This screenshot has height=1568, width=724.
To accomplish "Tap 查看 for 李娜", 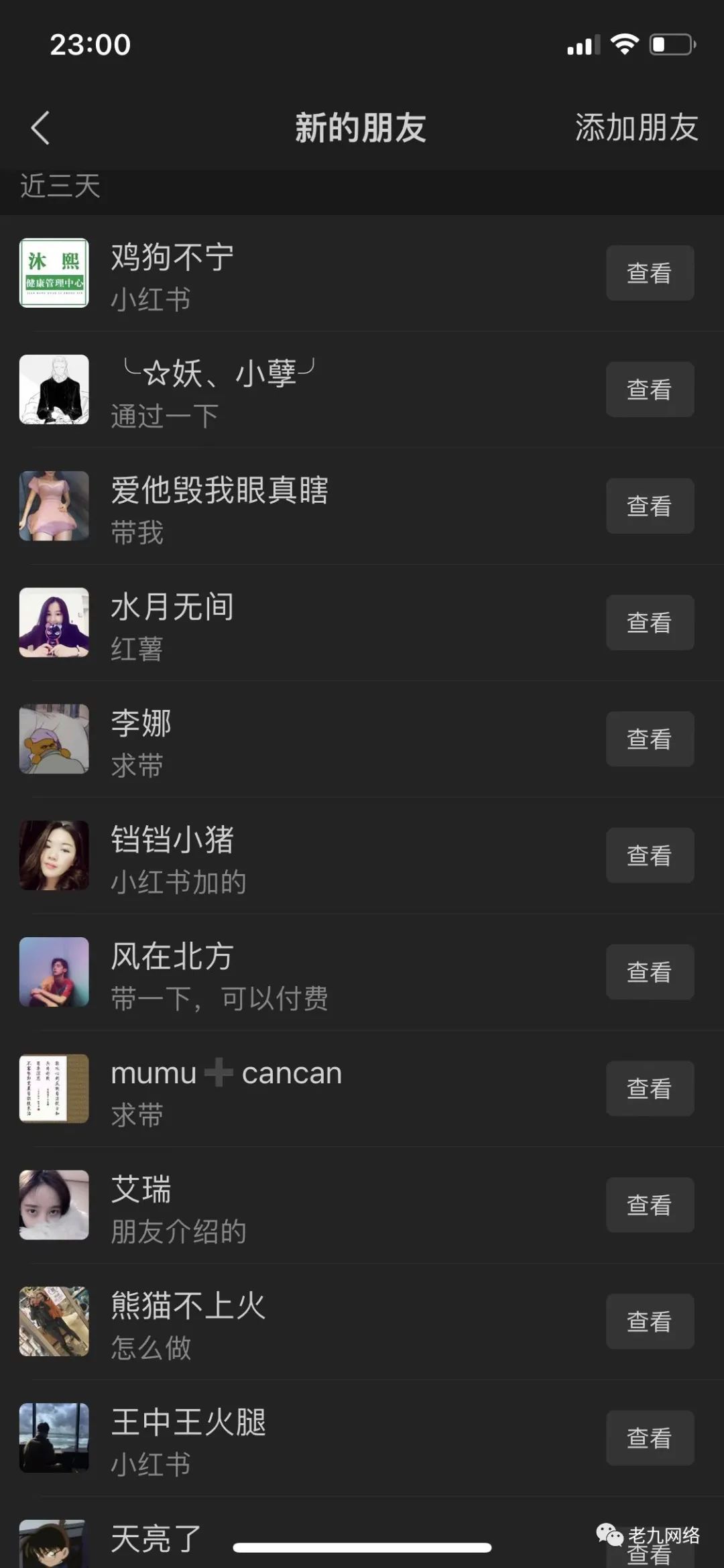I will 650,739.
